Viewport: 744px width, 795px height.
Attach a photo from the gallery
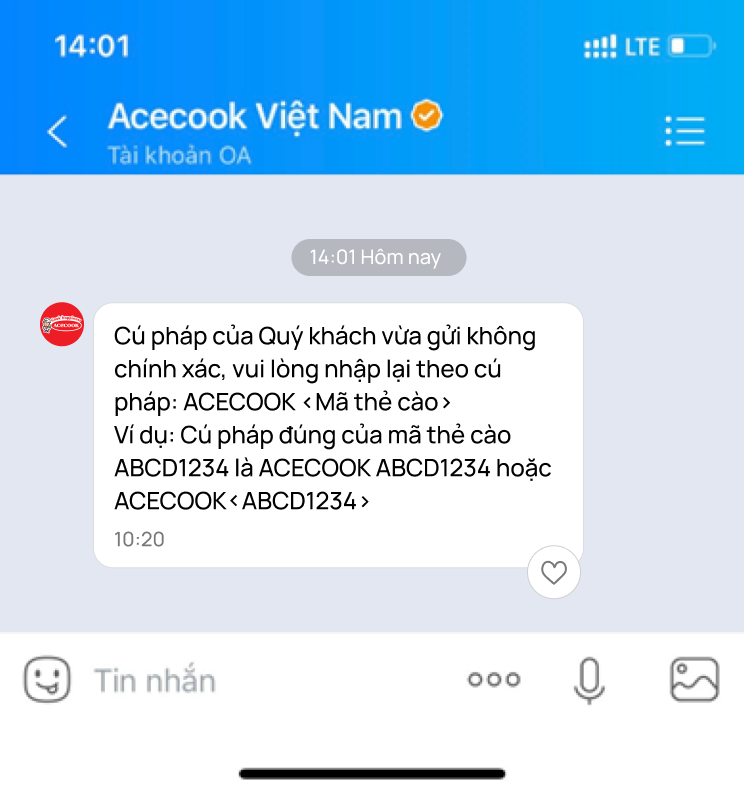coord(694,680)
